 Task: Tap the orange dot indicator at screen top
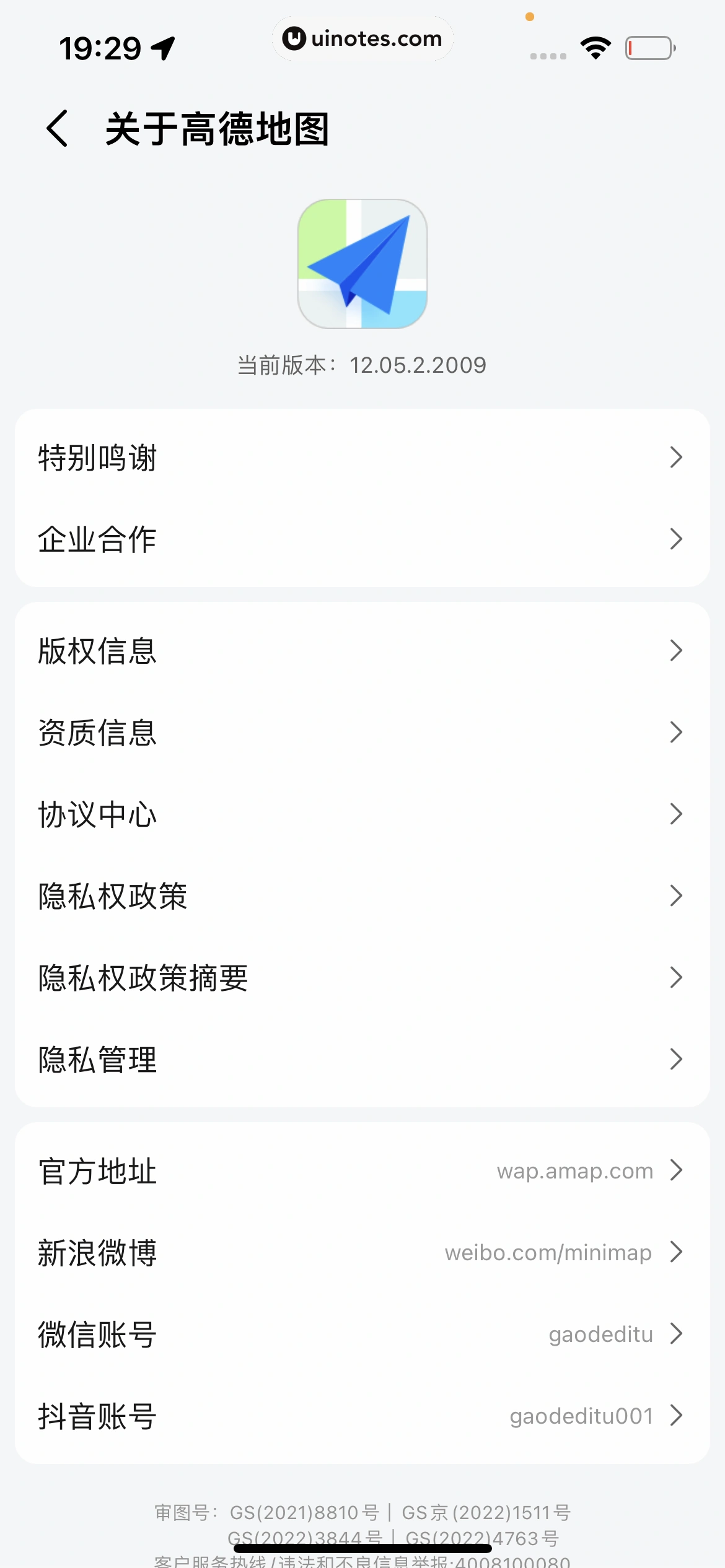click(530, 17)
